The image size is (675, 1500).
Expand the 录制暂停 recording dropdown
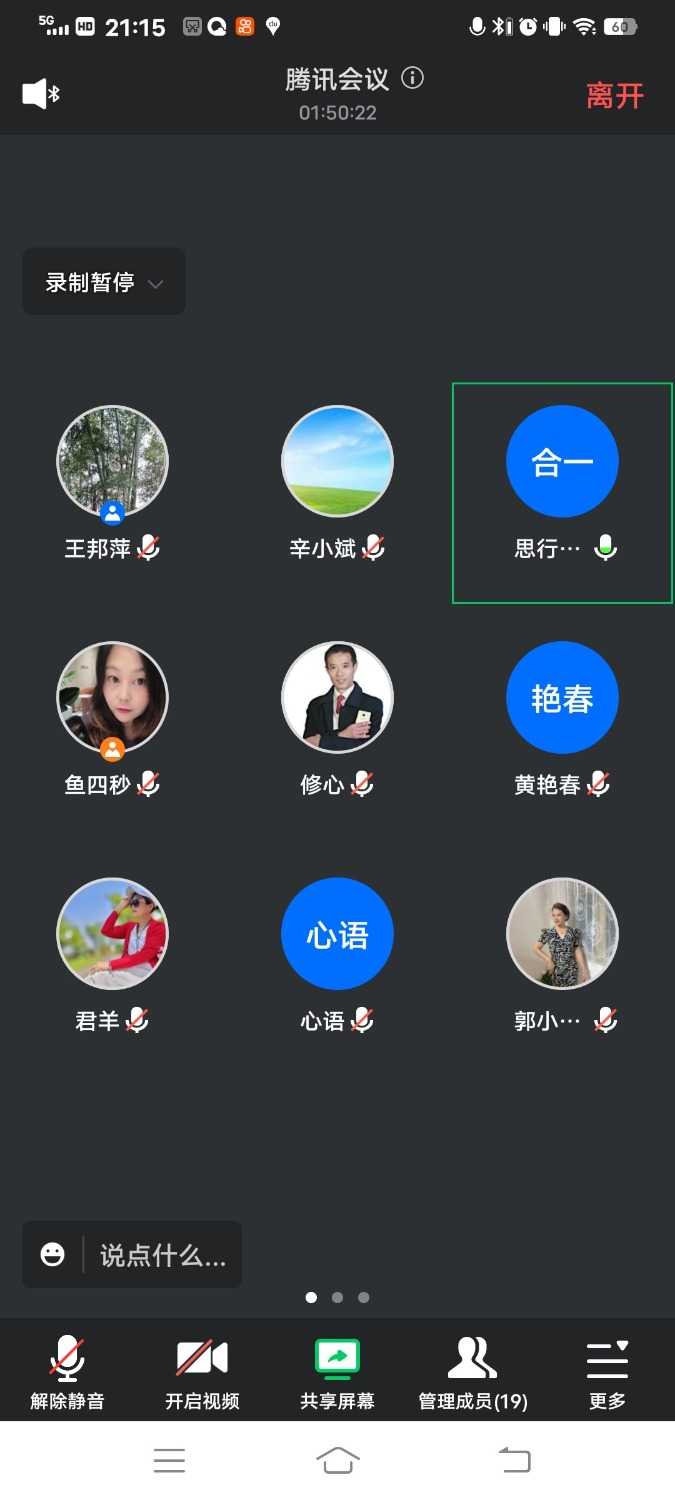point(104,282)
